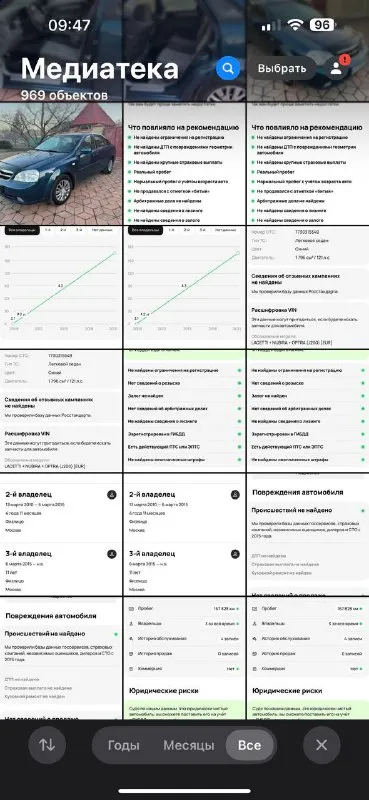Select the Все view
Image resolution: width=369 pixels, height=800 pixels.
(250, 745)
